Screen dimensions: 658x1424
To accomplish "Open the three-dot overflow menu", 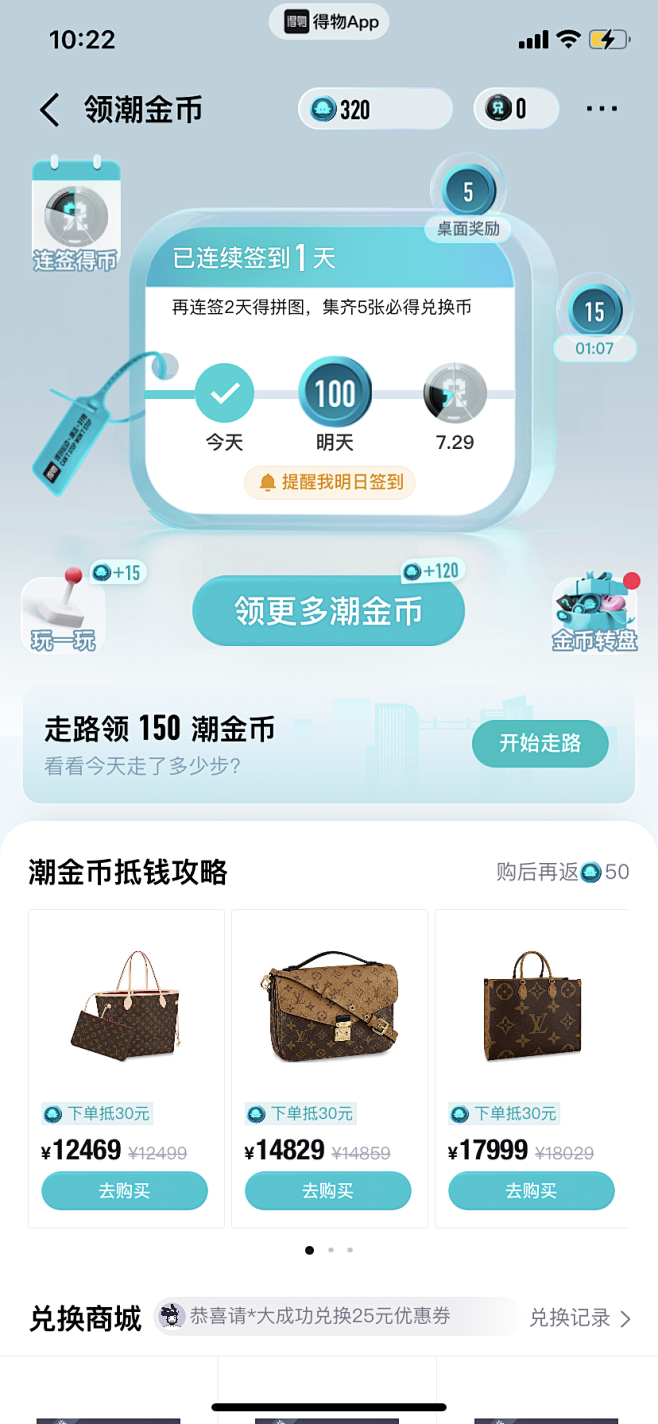I will coord(601,108).
